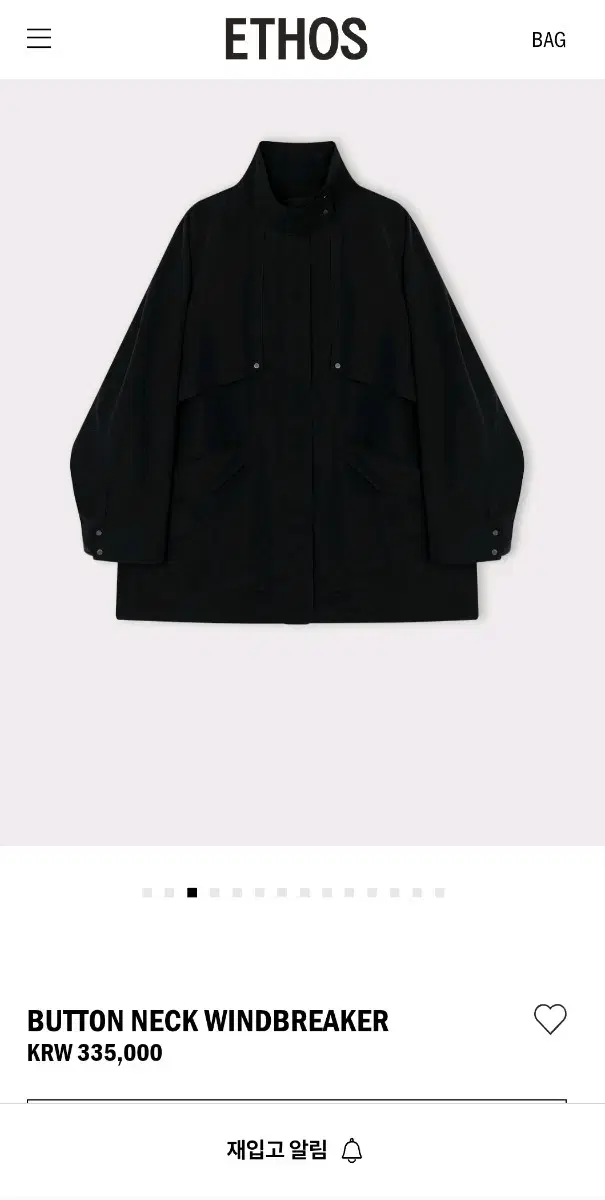Go to the ETHOS home page

296,39
